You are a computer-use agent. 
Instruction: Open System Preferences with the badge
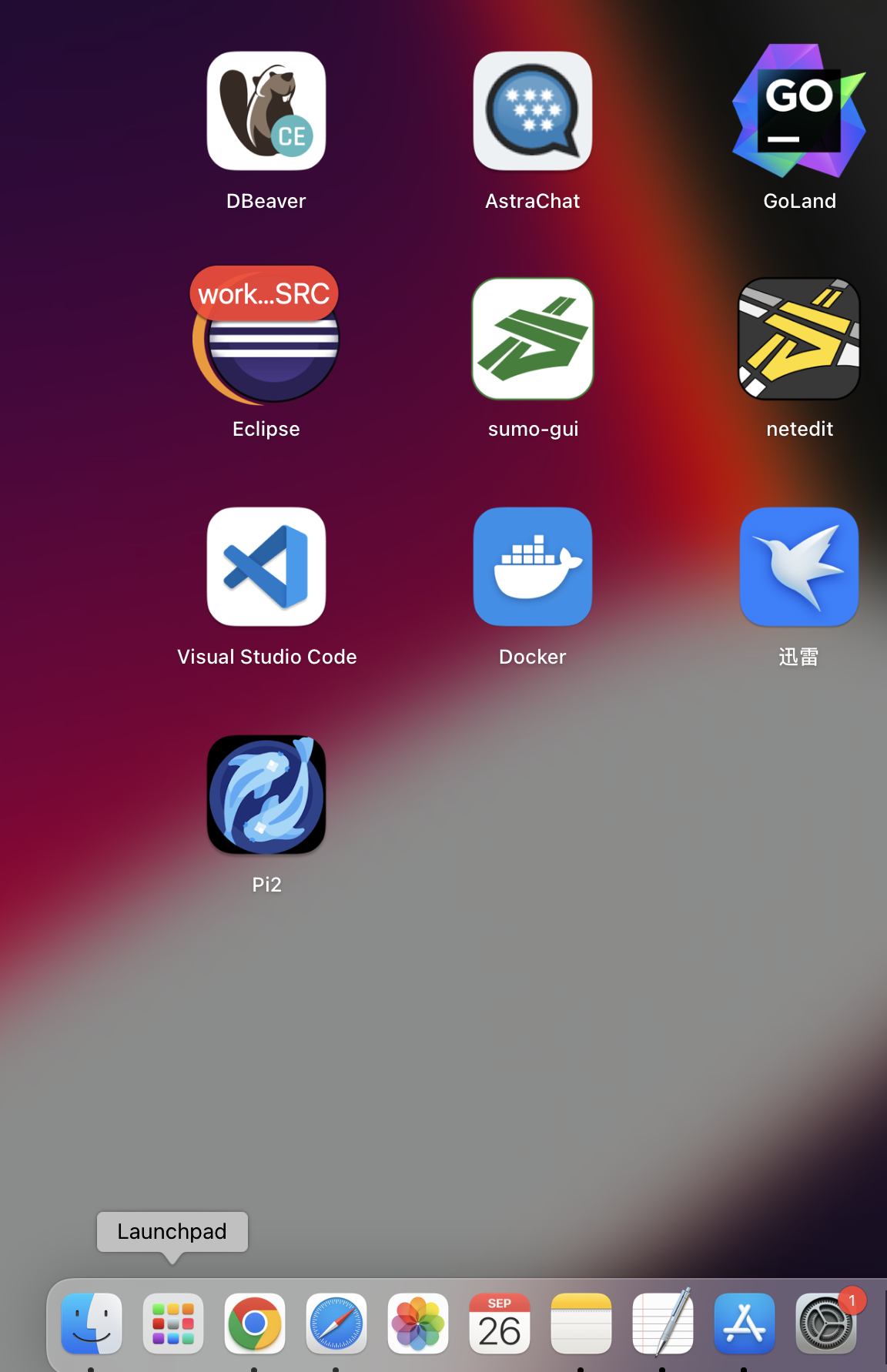pos(826,1323)
